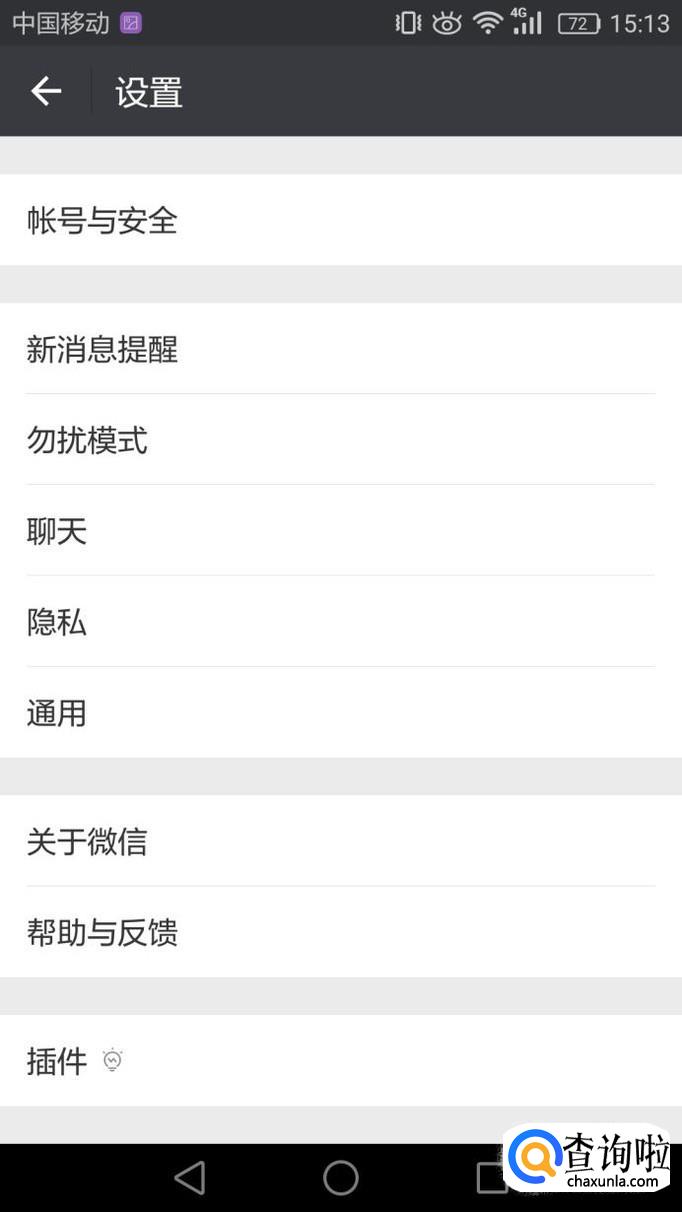This screenshot has width=682, height=1212.
Task: Tap the system back button
Action: pyautogui.click(x=190, y=1178)
